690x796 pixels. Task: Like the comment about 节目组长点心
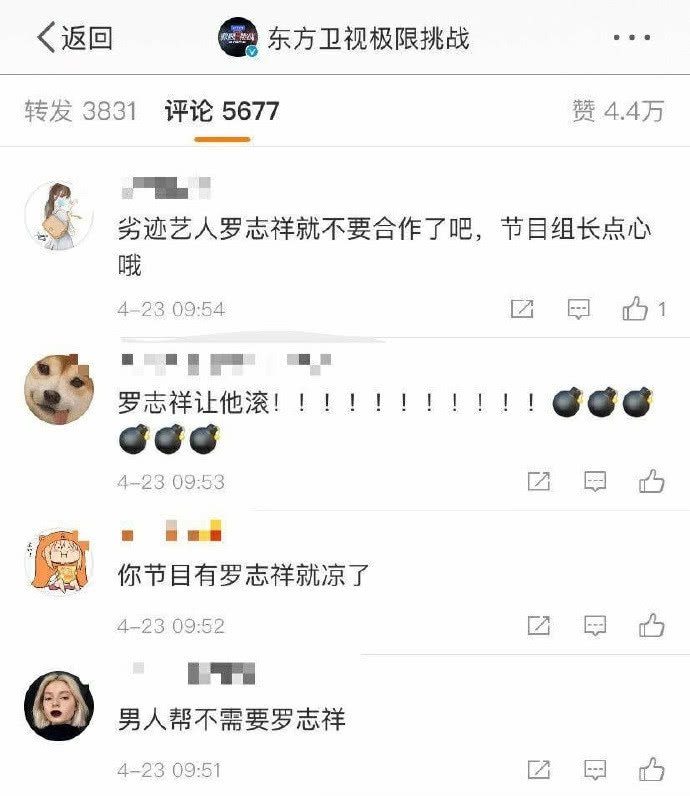tap(636, 309)
